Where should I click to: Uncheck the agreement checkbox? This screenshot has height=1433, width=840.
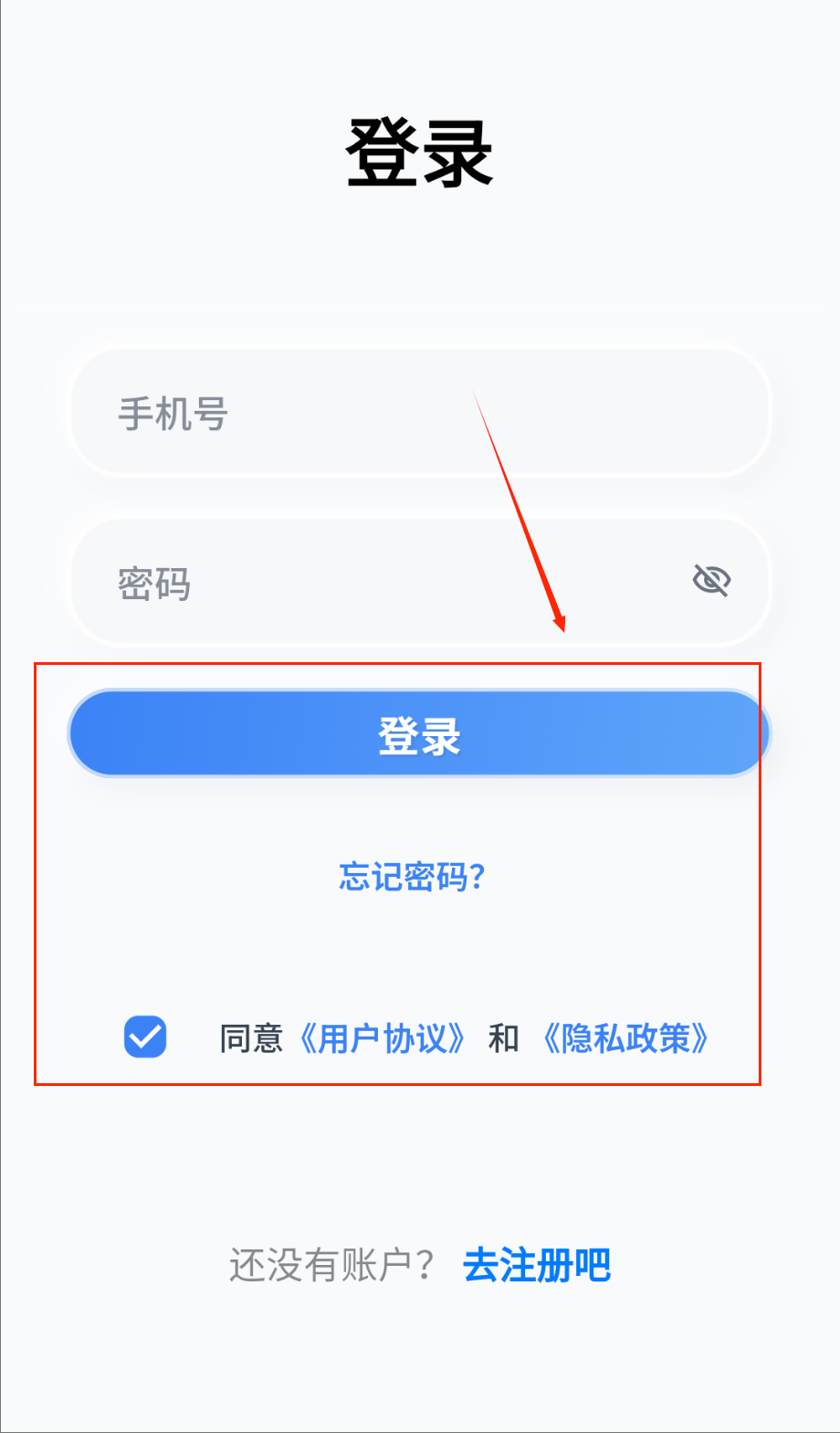point(145,1037)
